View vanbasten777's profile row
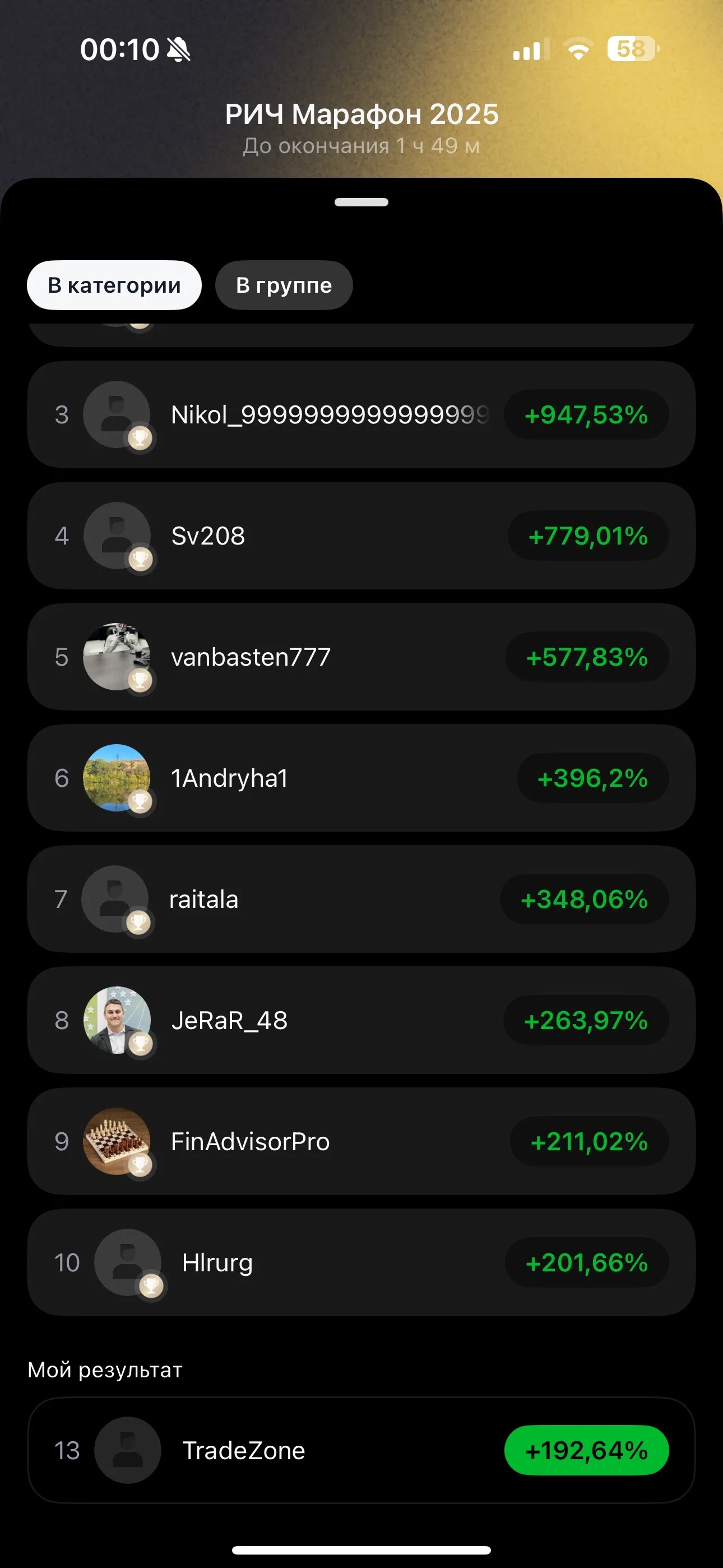 click(361, 657)
